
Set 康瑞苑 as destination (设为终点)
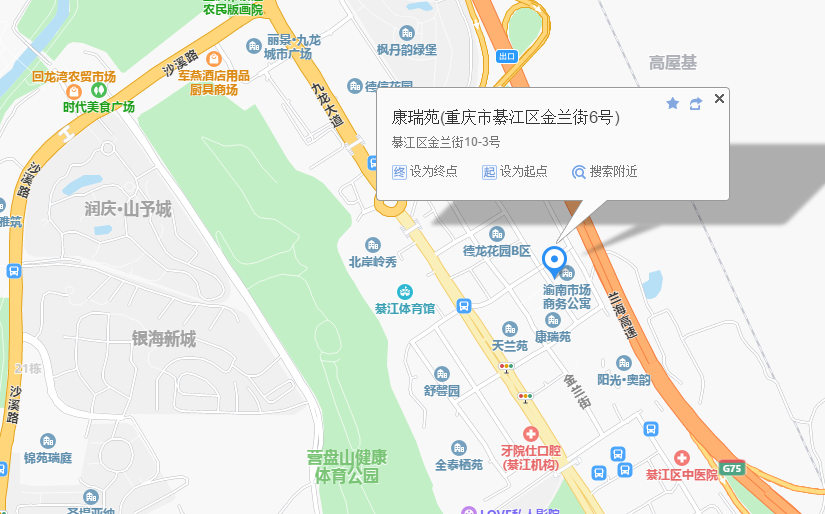pos(425,171)
